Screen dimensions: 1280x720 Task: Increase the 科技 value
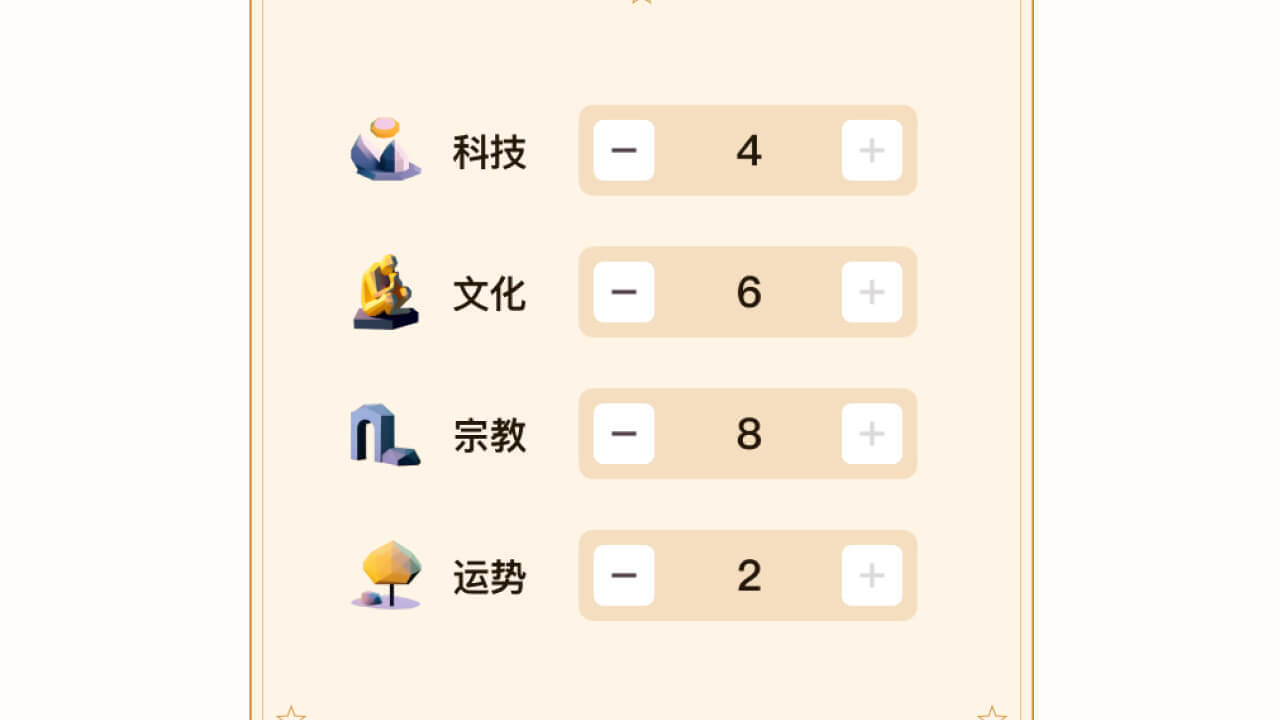click(871, 150)
